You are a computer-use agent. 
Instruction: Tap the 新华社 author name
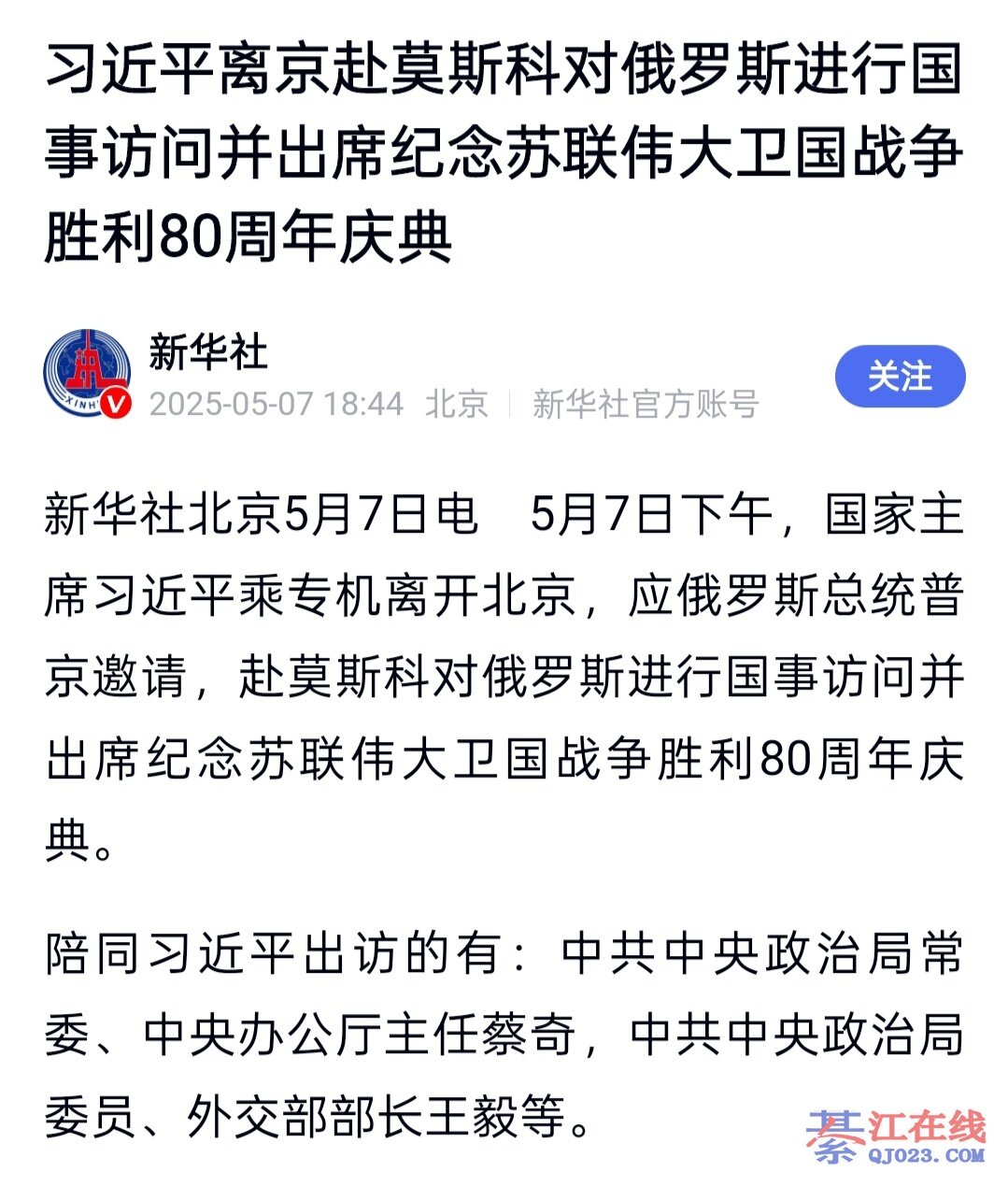[x=208, y=351]
